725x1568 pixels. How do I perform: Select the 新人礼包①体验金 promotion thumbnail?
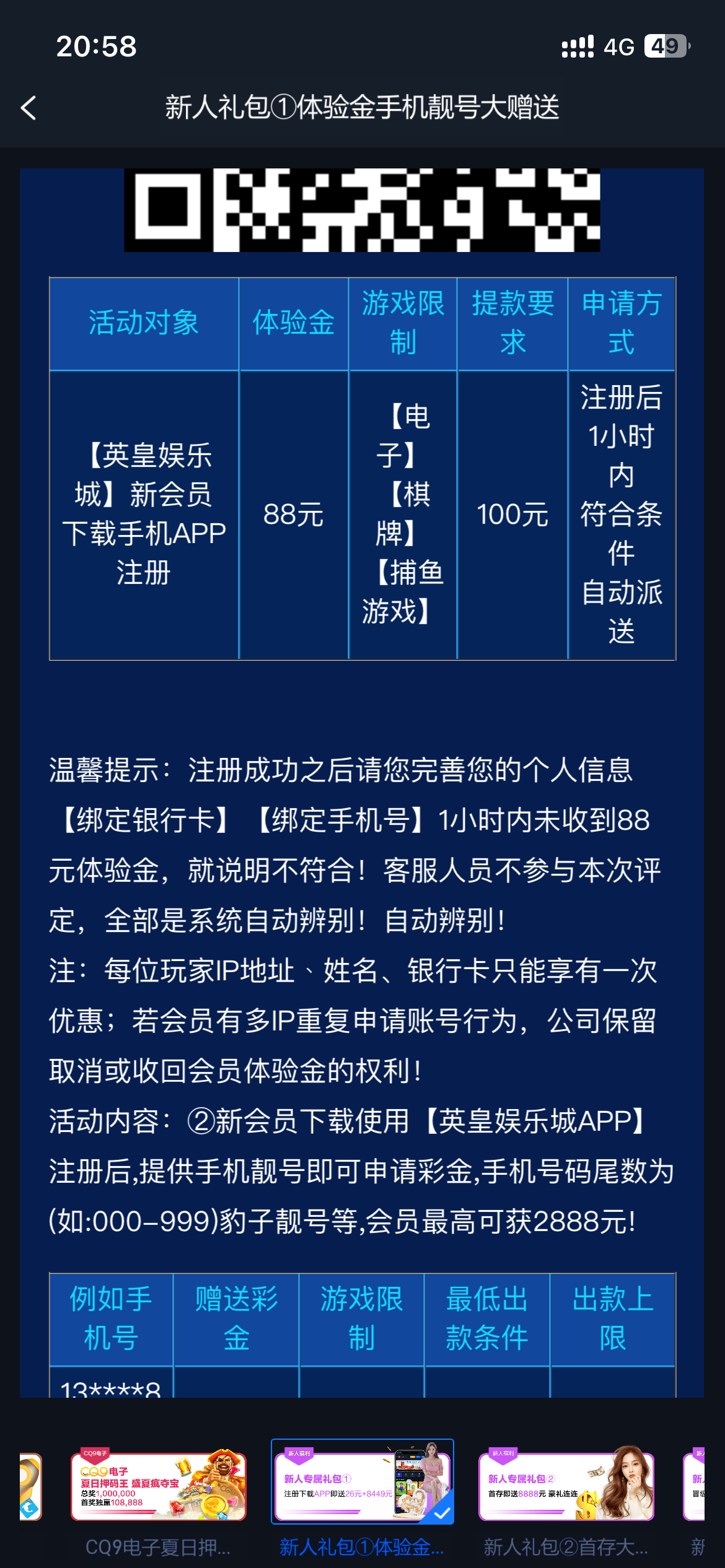coord(362,1482)
